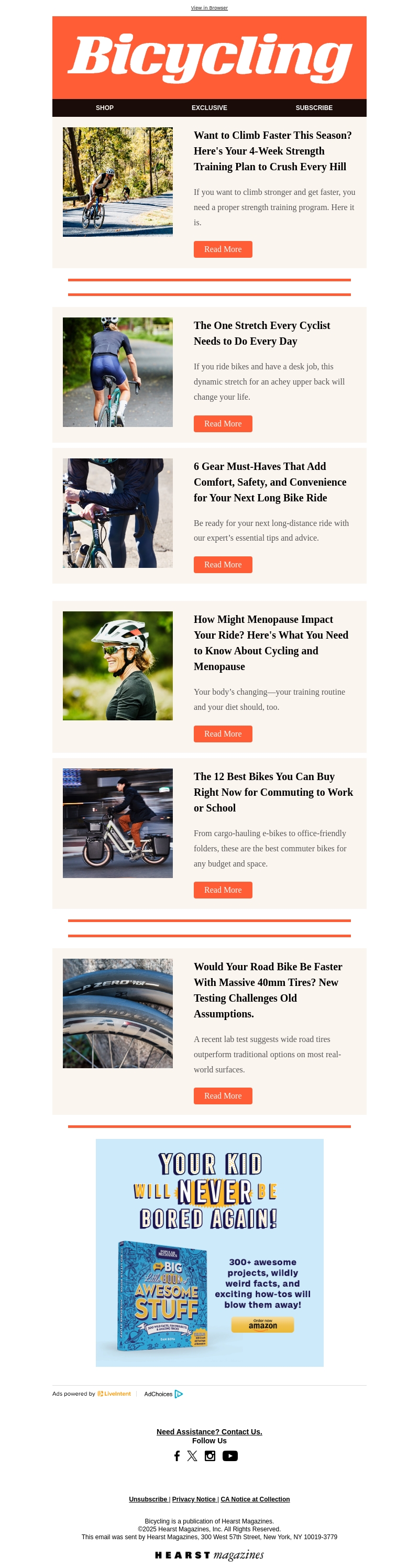
Task: Open the EXCLUSIVE menu item
Action: (209, 108)
